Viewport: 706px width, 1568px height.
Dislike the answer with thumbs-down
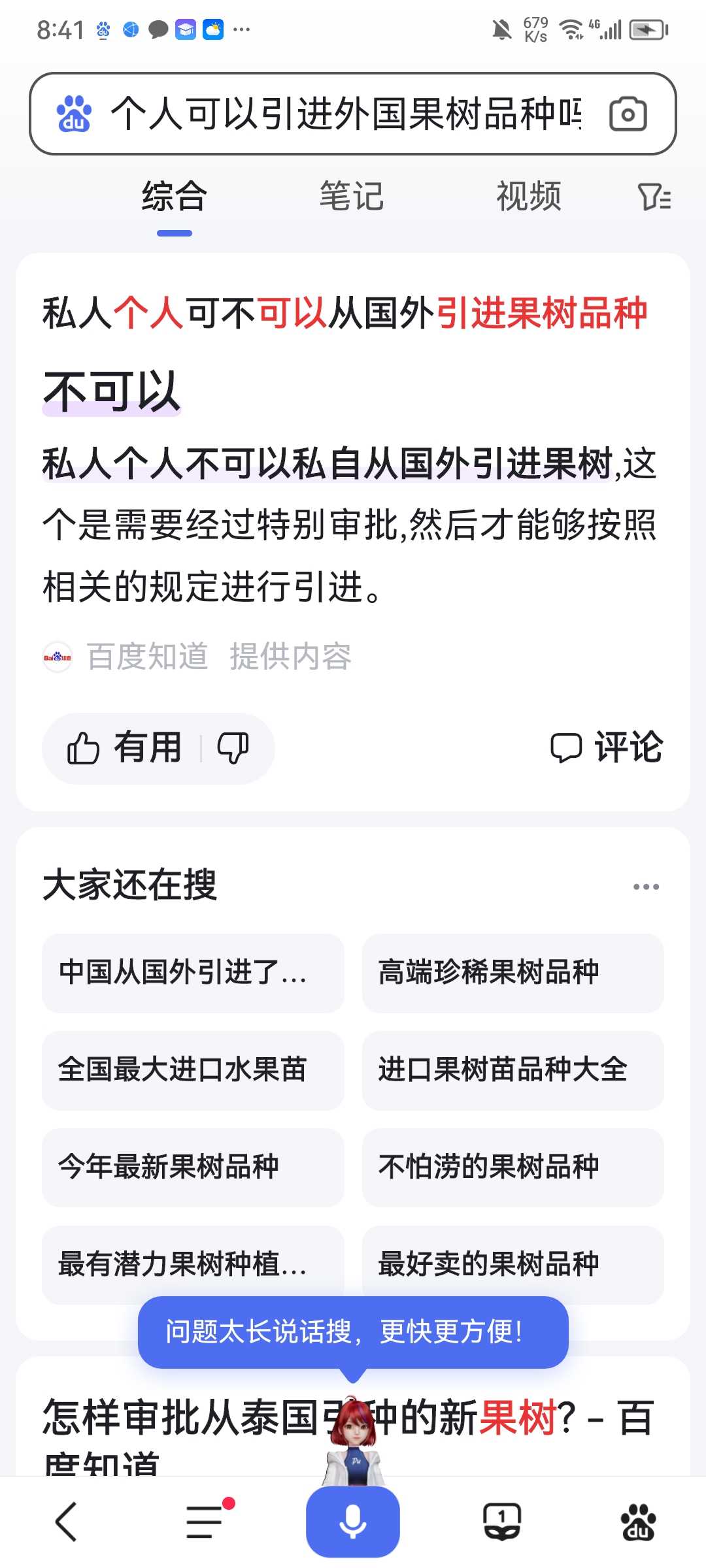233,748
